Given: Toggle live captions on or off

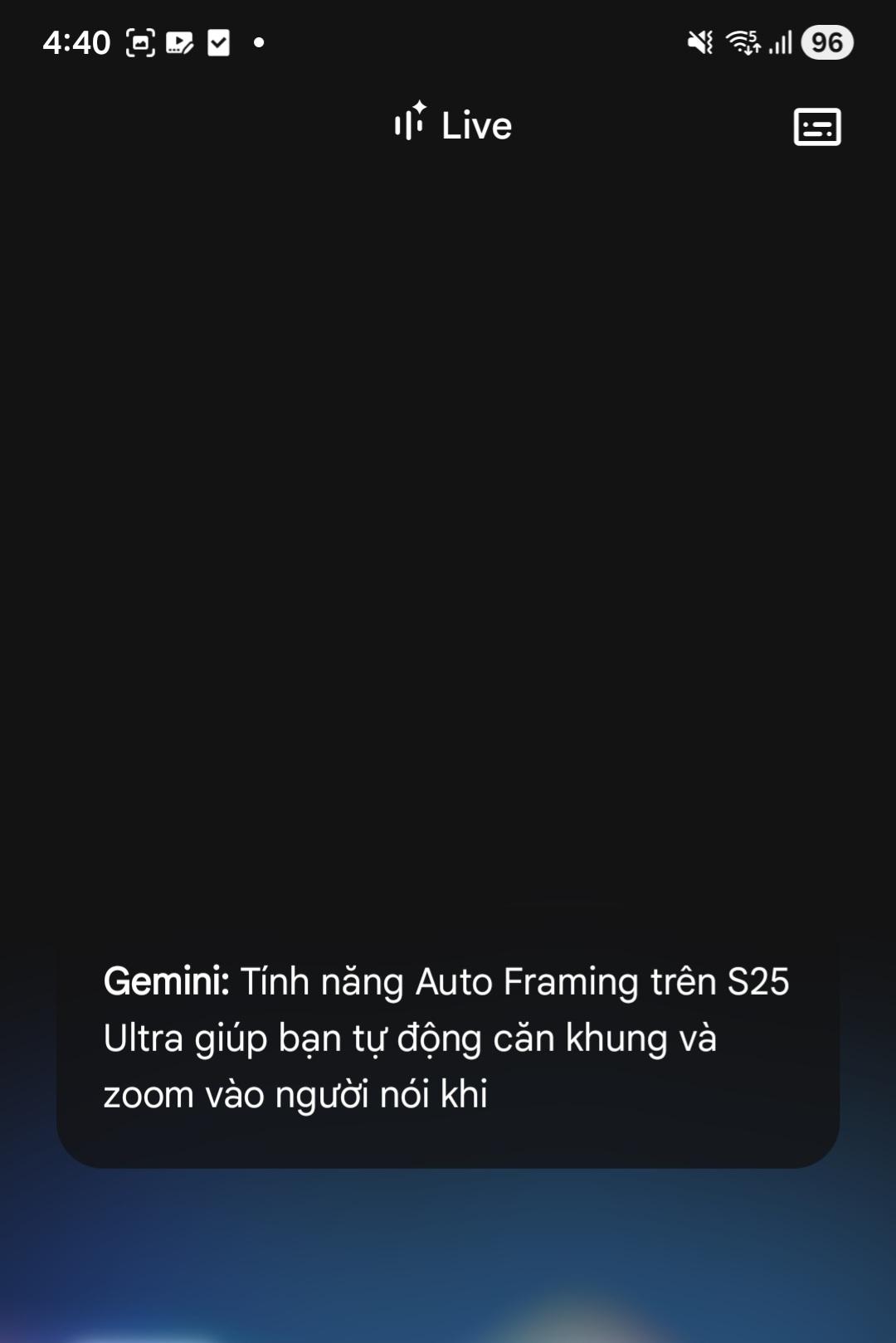Looking at the screenshot, I should pos(817,126).
